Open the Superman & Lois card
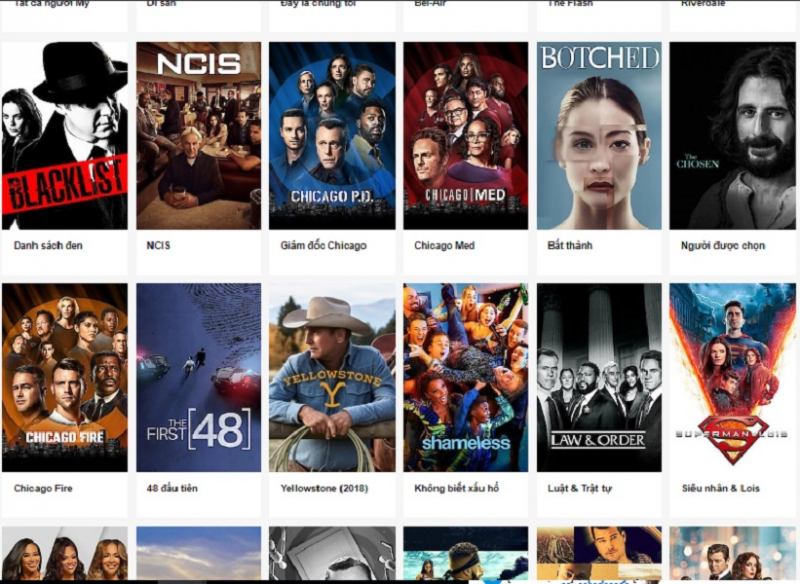 [733, 377]
